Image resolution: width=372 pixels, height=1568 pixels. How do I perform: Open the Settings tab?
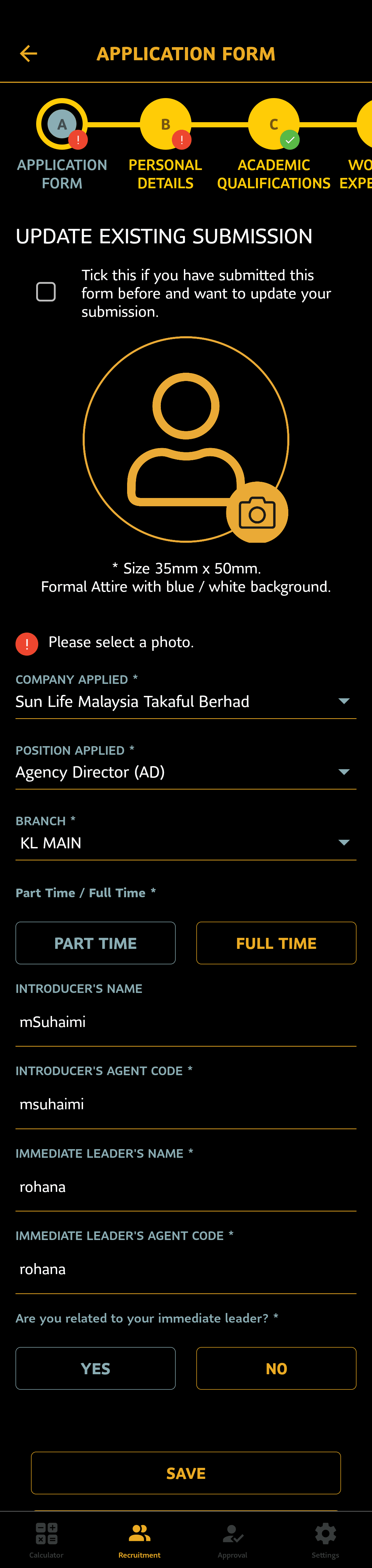click(325, 1539)
